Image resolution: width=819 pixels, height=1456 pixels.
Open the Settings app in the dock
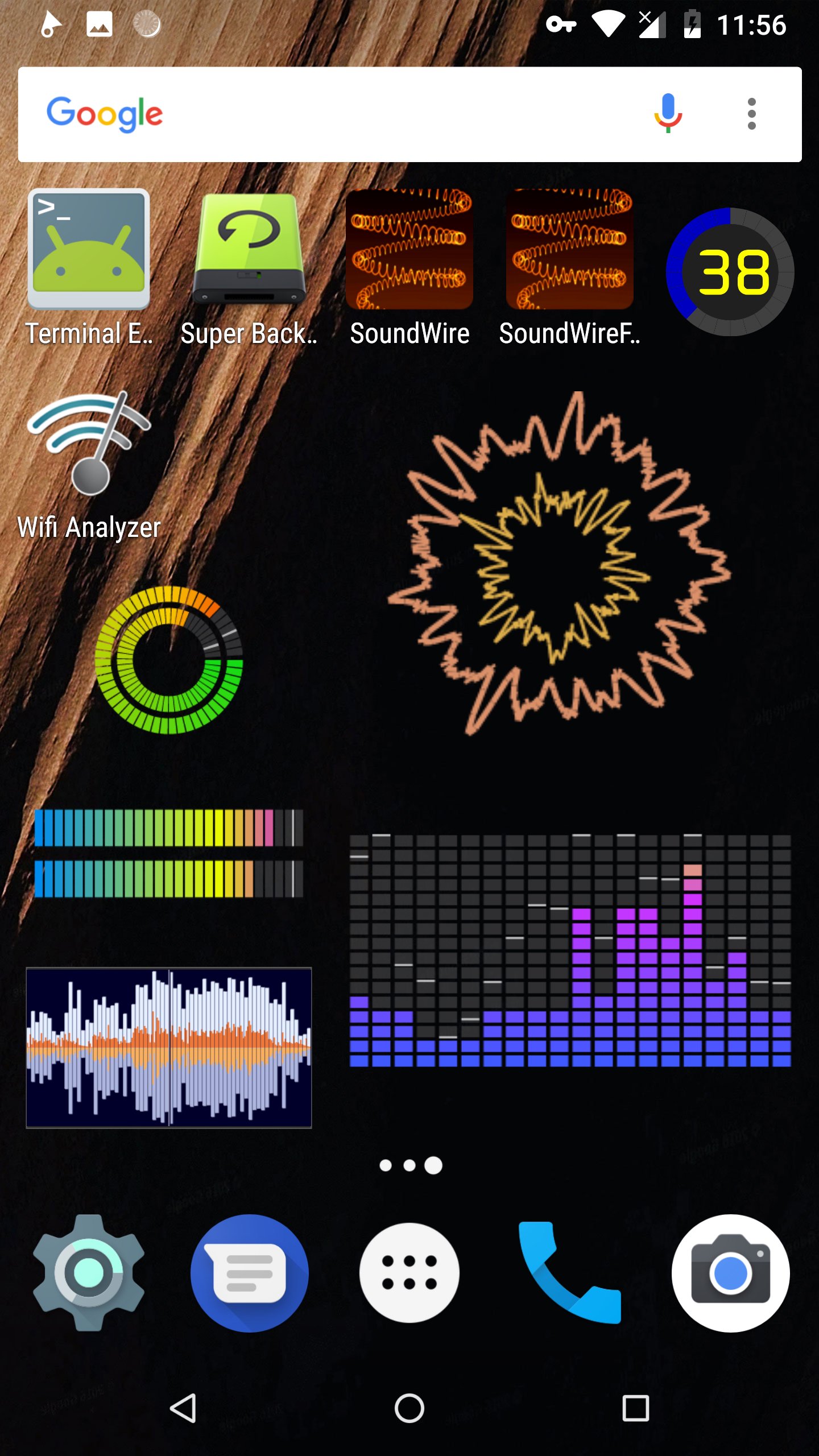point(89,1273)
